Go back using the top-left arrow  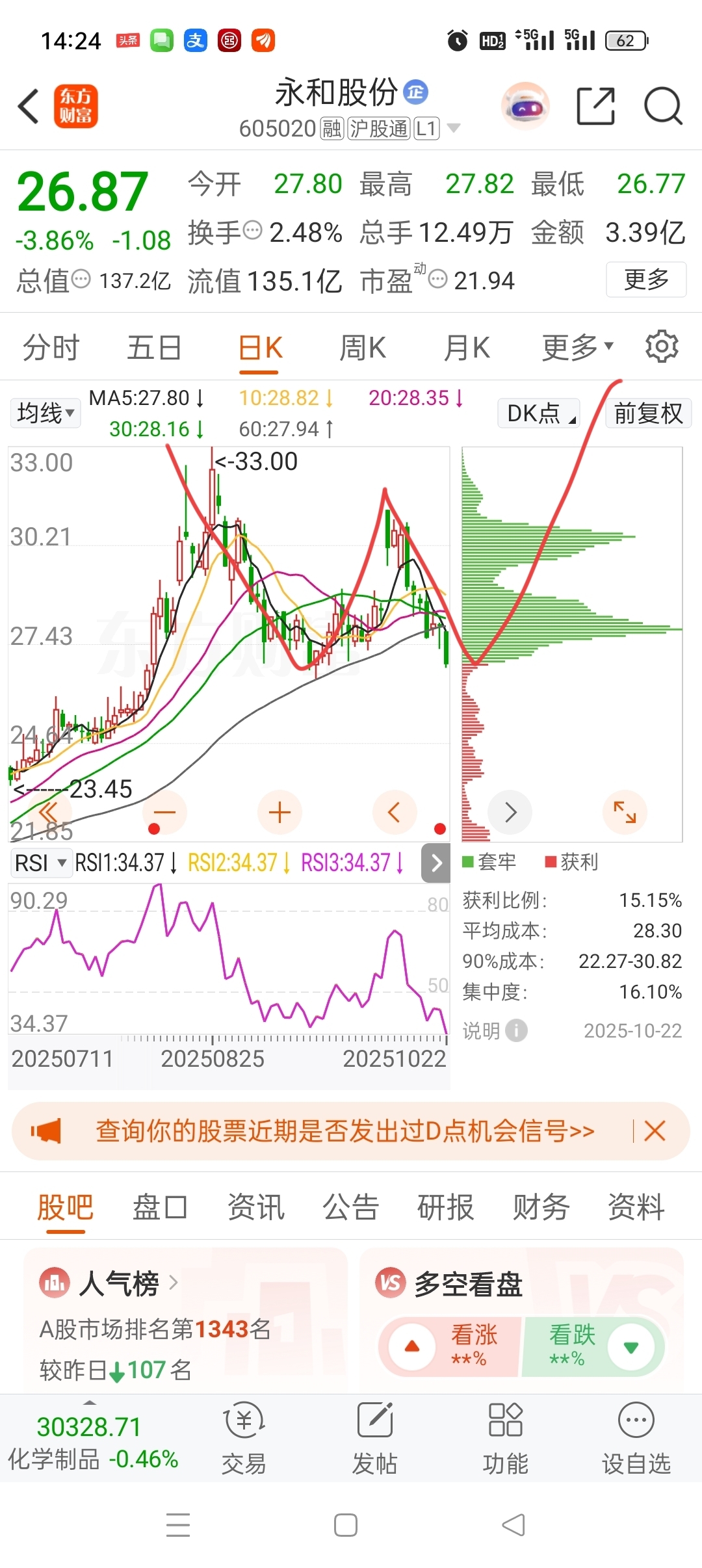(29, 106)
